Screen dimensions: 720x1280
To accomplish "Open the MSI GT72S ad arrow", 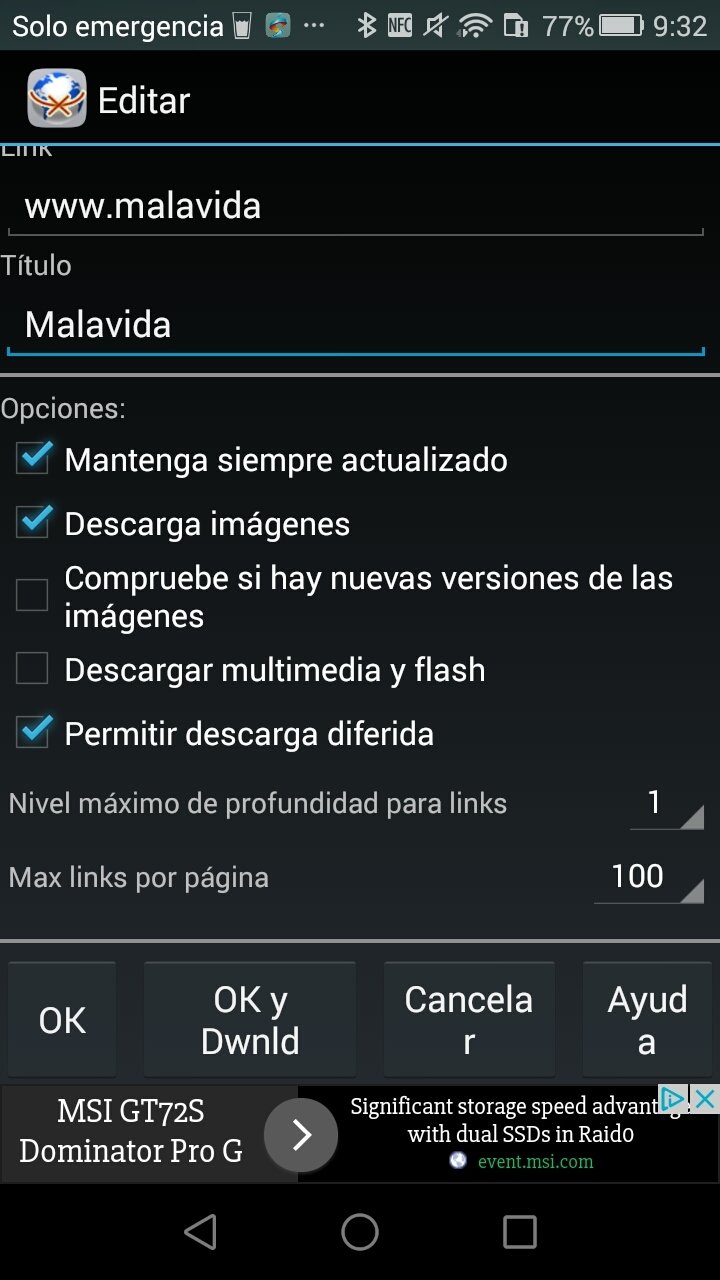I will [x=301, y=1135].
